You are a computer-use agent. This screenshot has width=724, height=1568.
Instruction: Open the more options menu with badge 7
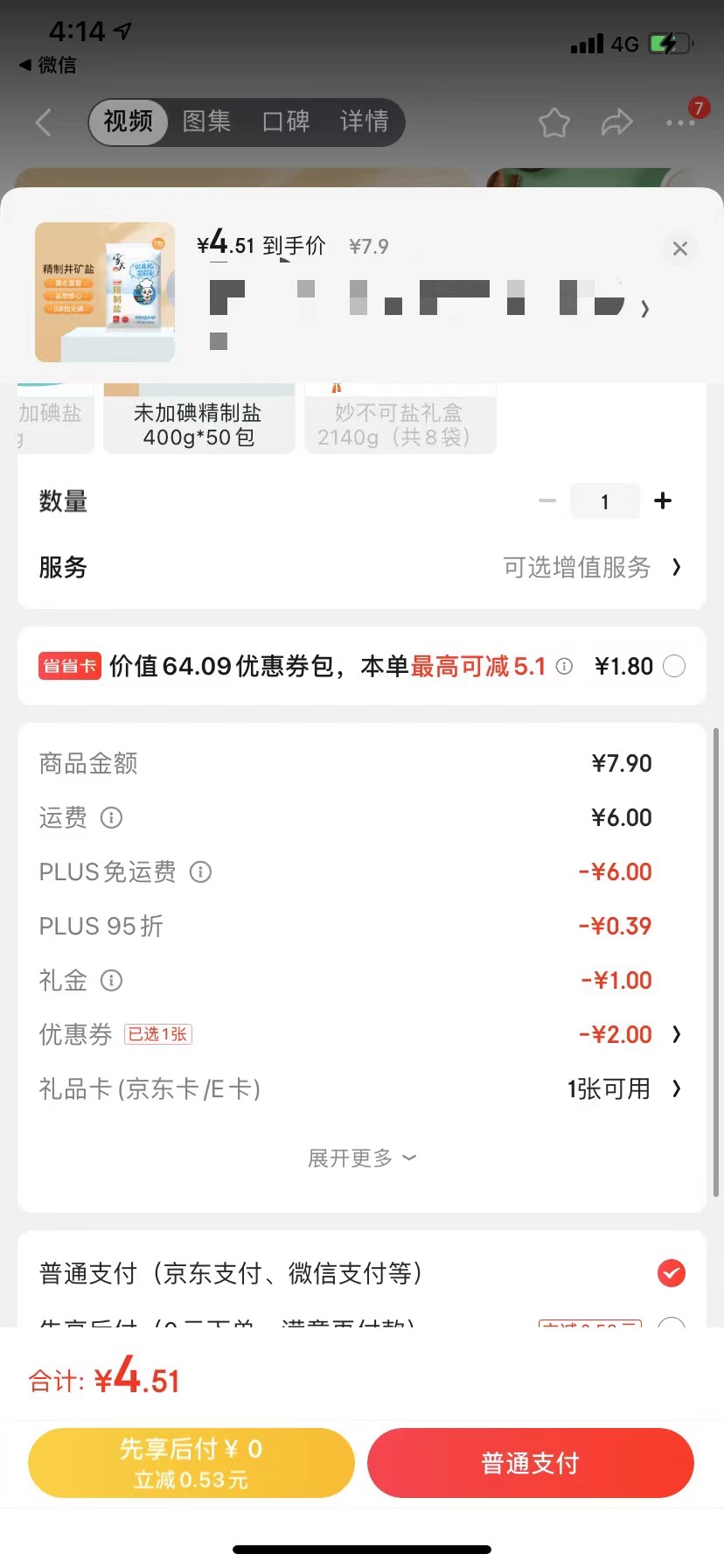point(679,123)
